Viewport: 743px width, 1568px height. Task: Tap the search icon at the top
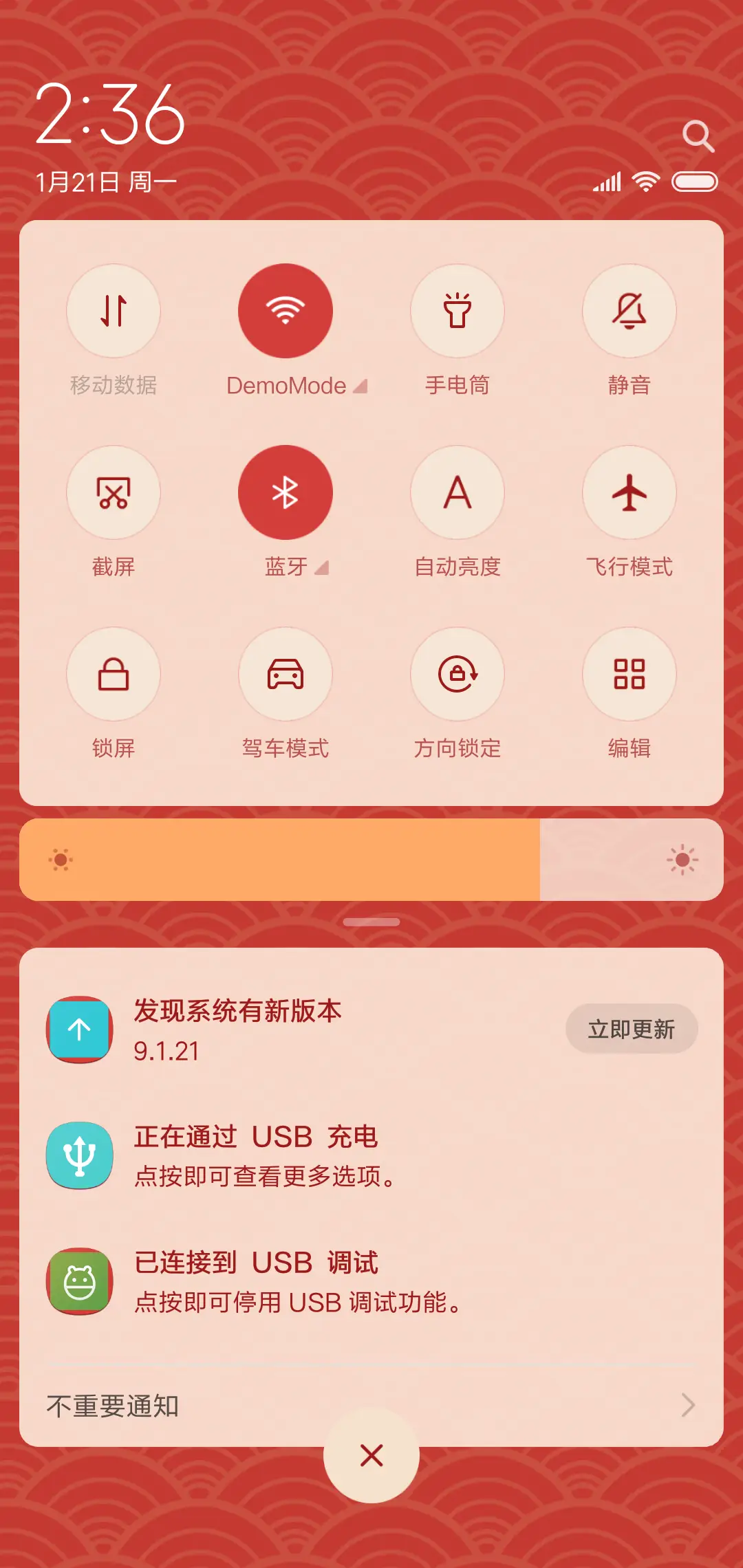point(698,136)
